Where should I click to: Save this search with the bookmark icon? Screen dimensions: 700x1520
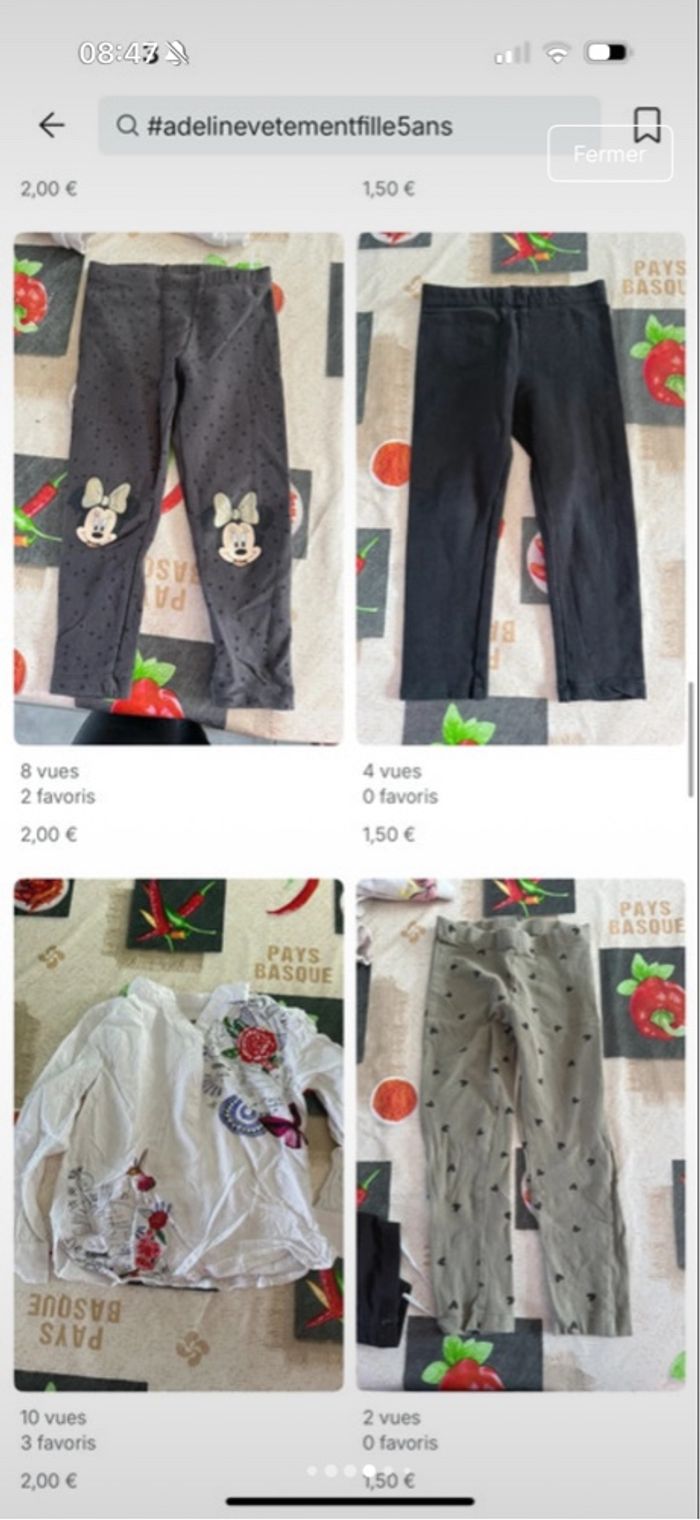[647, 125]
